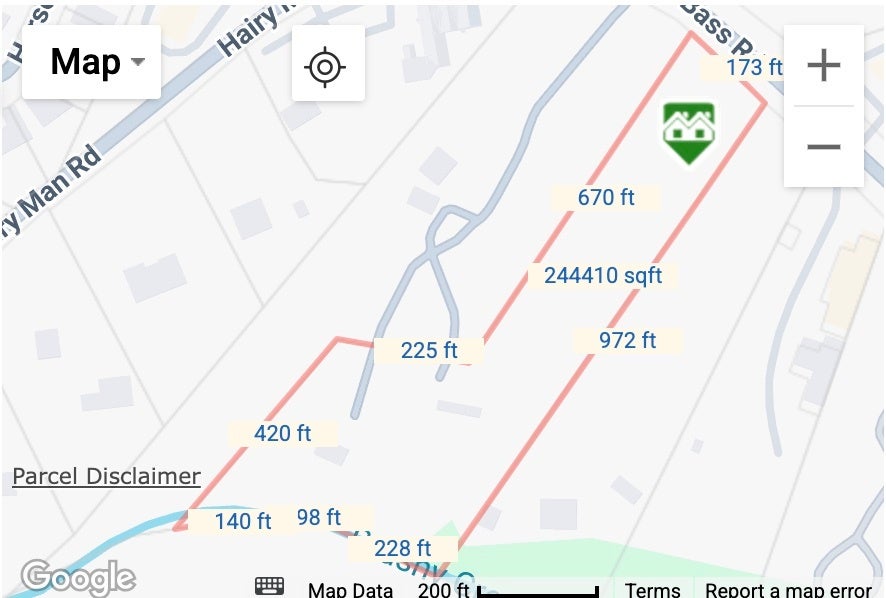Open keyboard shortcuts icon
Image resolution: width=886 pixels, height=598 pixels.
coord(269,588)
